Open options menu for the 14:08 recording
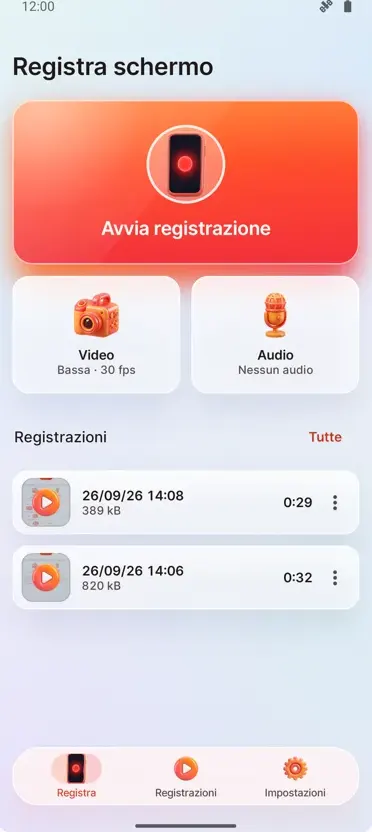Screen dimensions: 372x832 coord(335,502)
